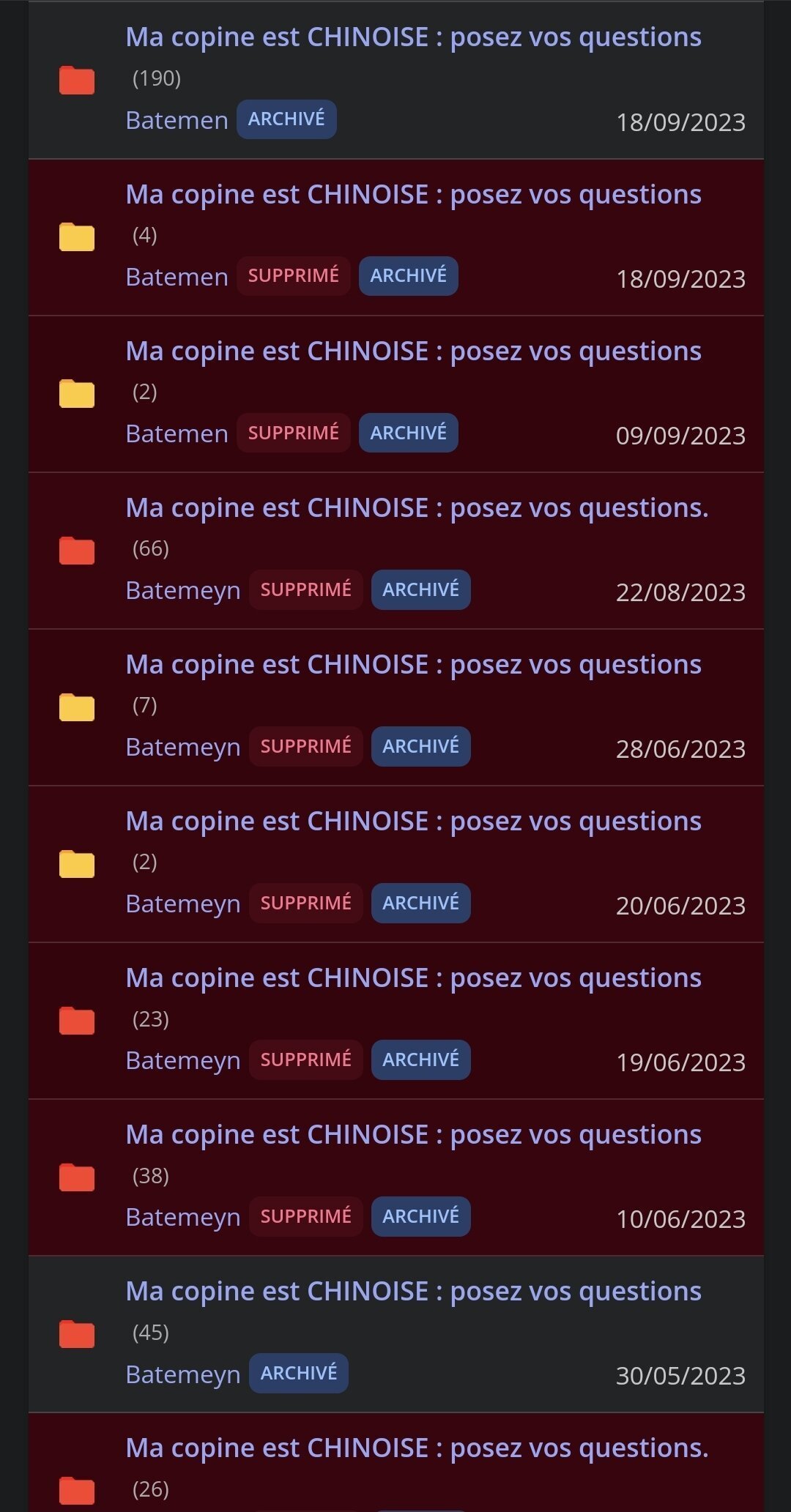Open the topic with 38 replies
The height and width of the screenshot is (1512, 791).
pyautogui.click(x=413, y=1135)
